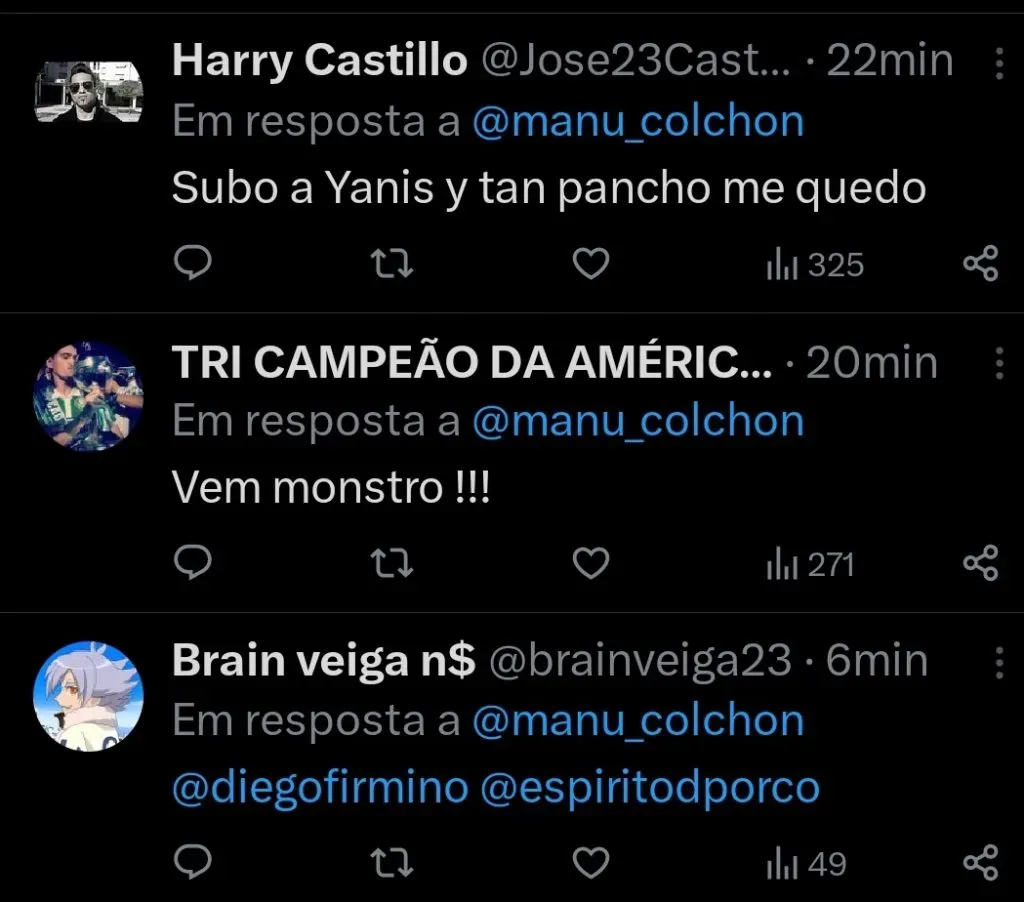This screenshot has height=902, width=1024.
Task: Open the @diegofirmino mention
Action: pyautogui.click(x=320, y=788)
